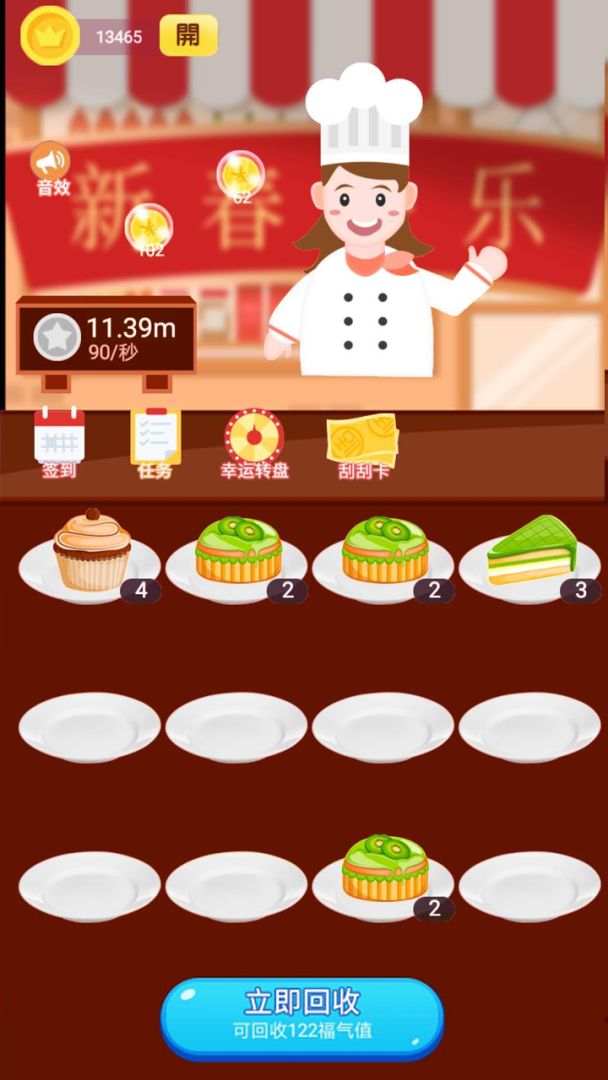Select the level 3 green cake slice
The height and width of the screenshot is (1080, 608).
pos(530,555)
